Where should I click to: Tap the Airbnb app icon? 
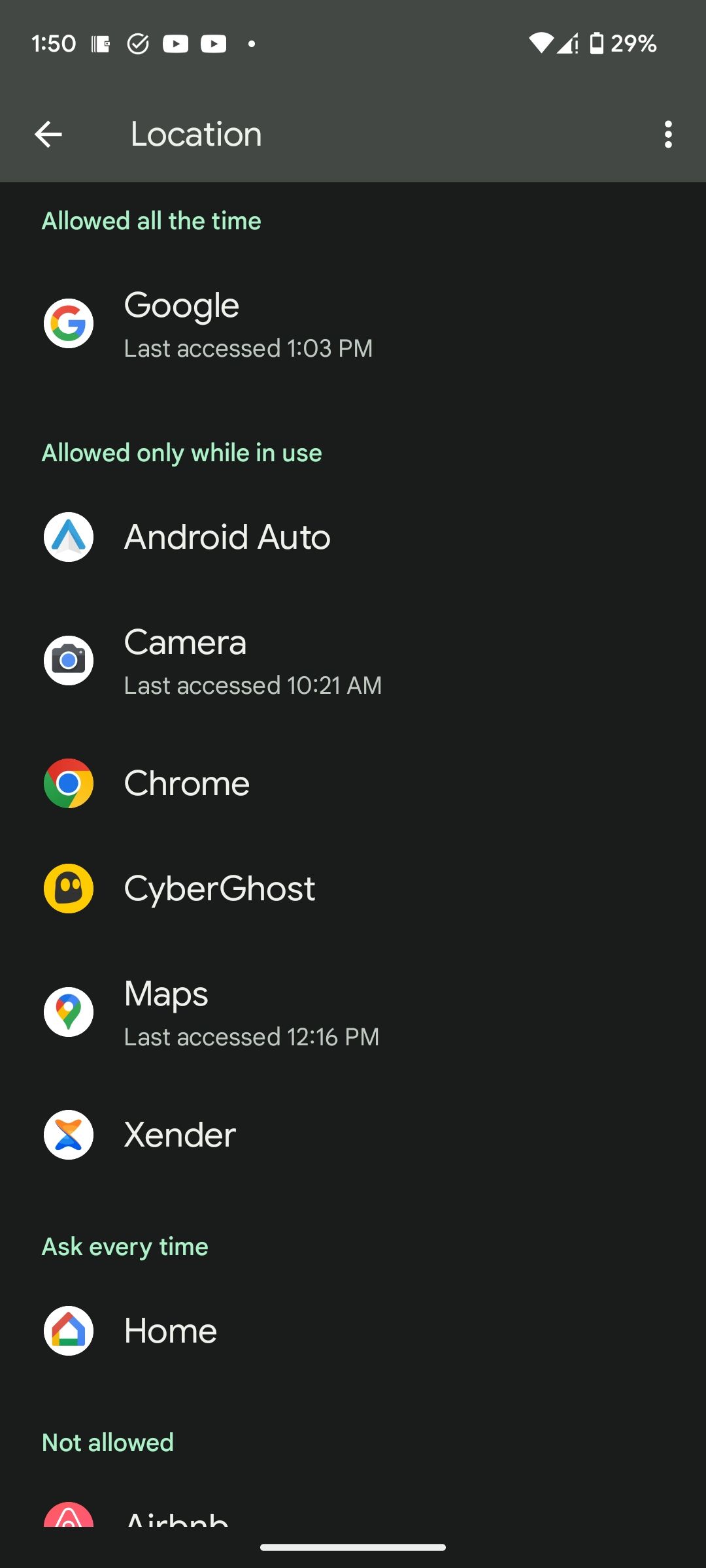[68, 1522]
